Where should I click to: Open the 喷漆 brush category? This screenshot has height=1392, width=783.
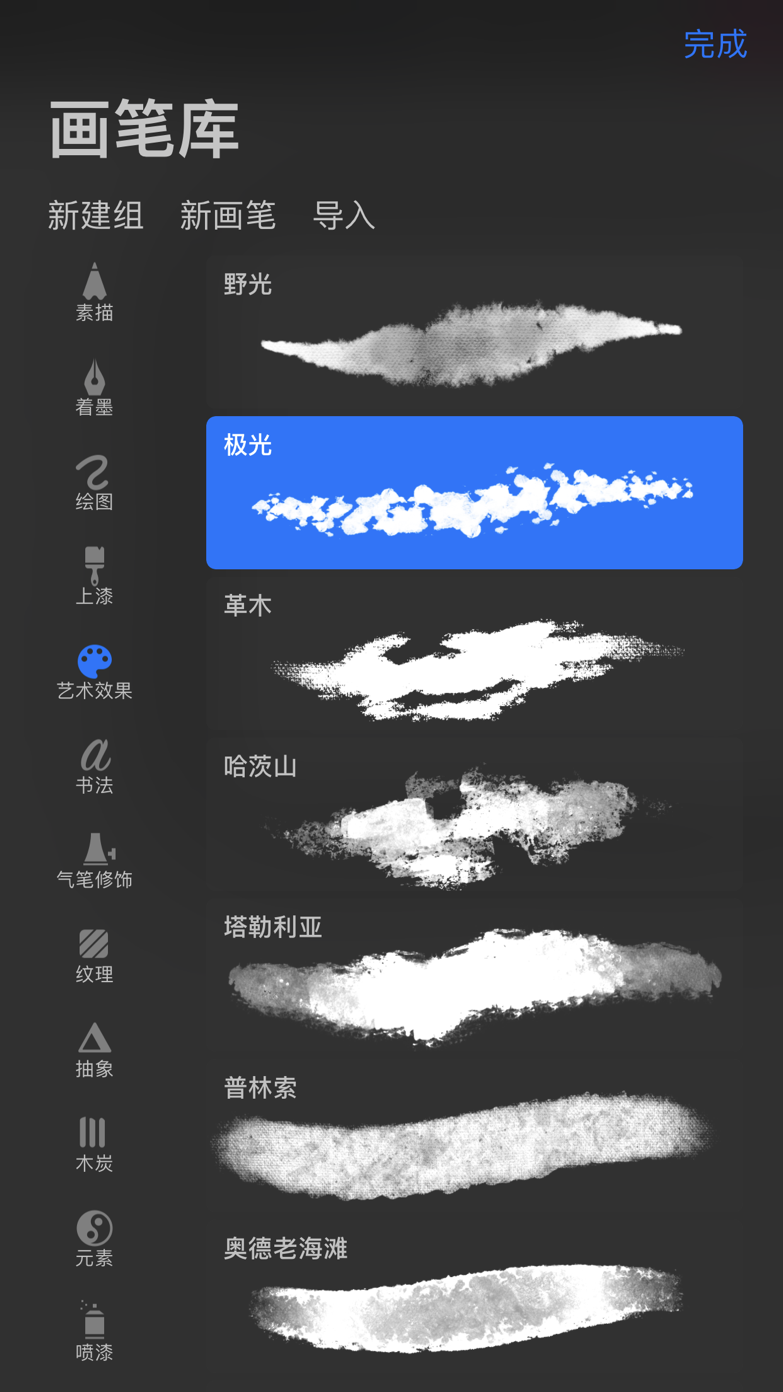94,1333
